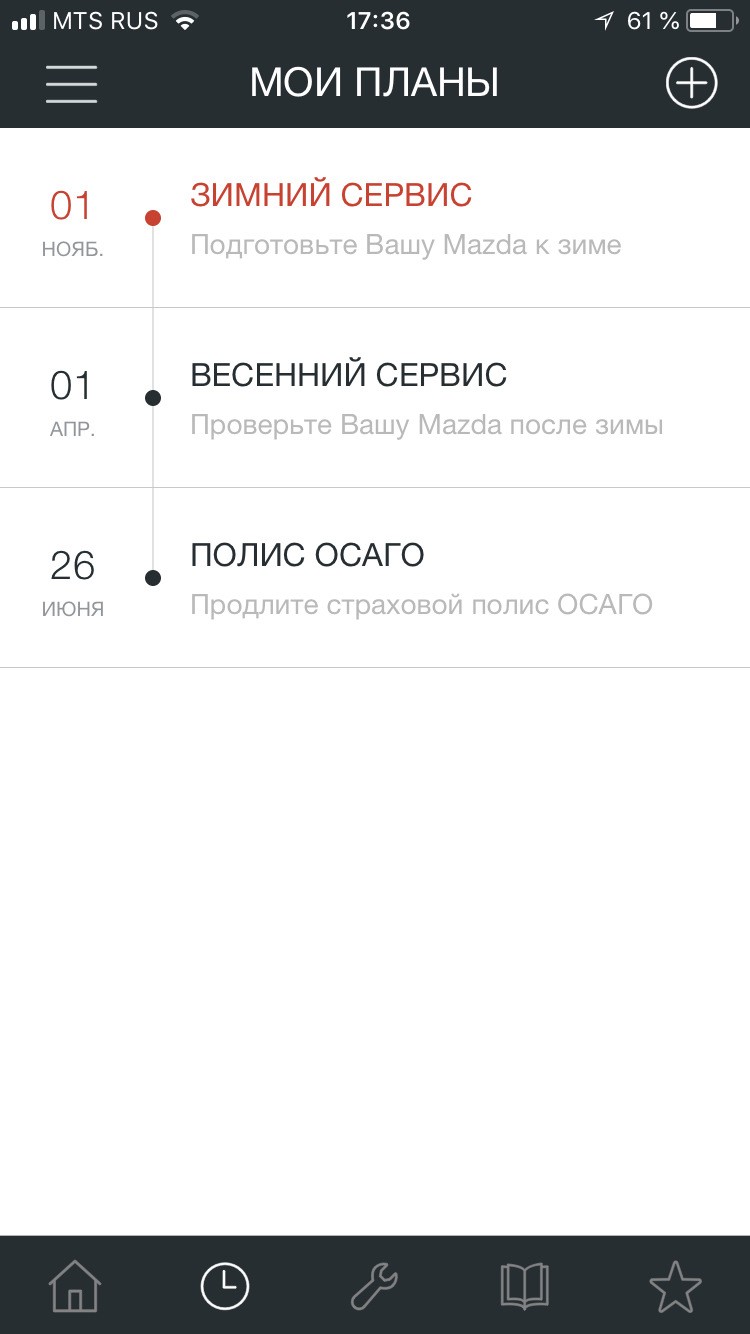This screenshot has height=1334, width=750.
Task: Tap the plus icon to add a plan
Action: (x=691, y=83)
